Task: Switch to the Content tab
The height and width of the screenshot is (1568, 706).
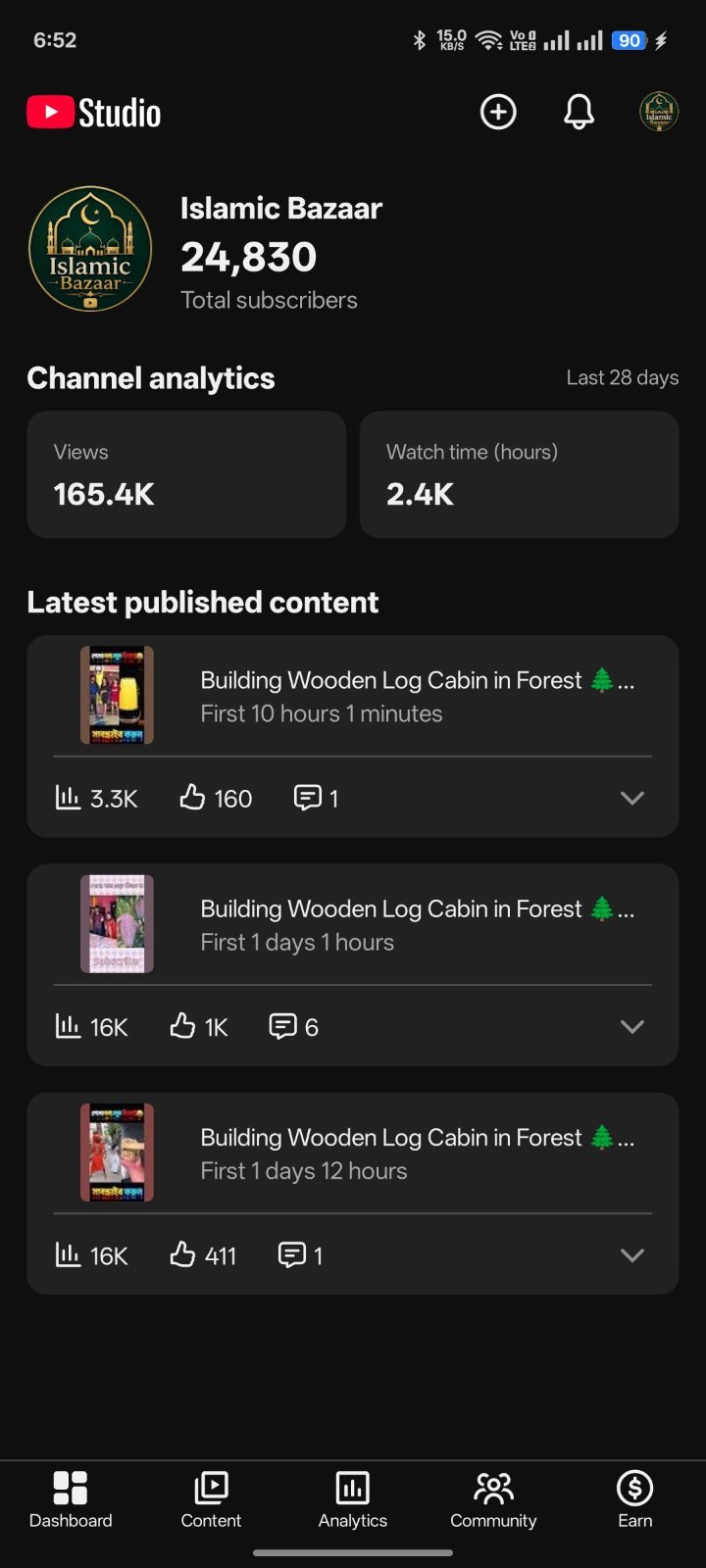Action: point(211,1500)
